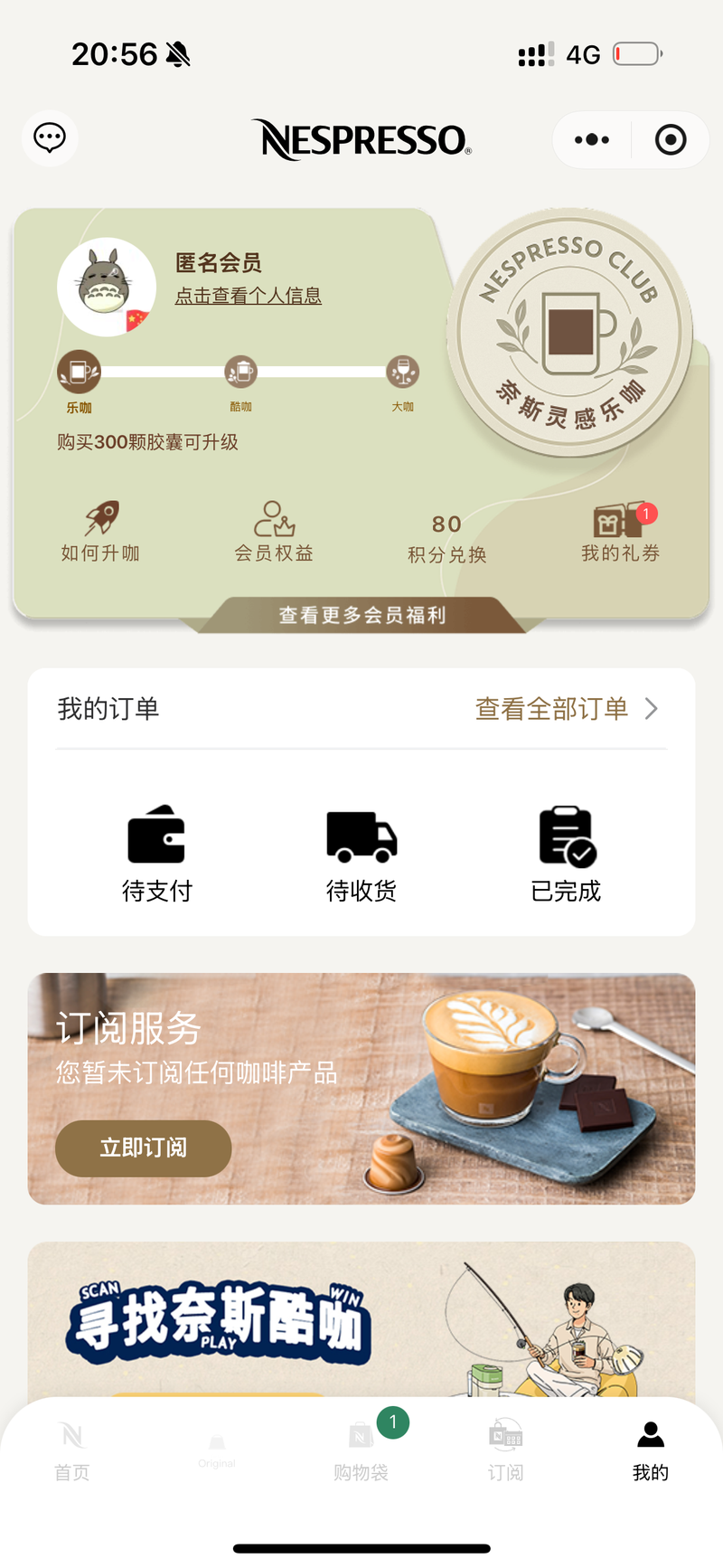The image size is (723, 1568).
Task: Open 如何升咖 upgrade guide
Action: pos(100,532)
